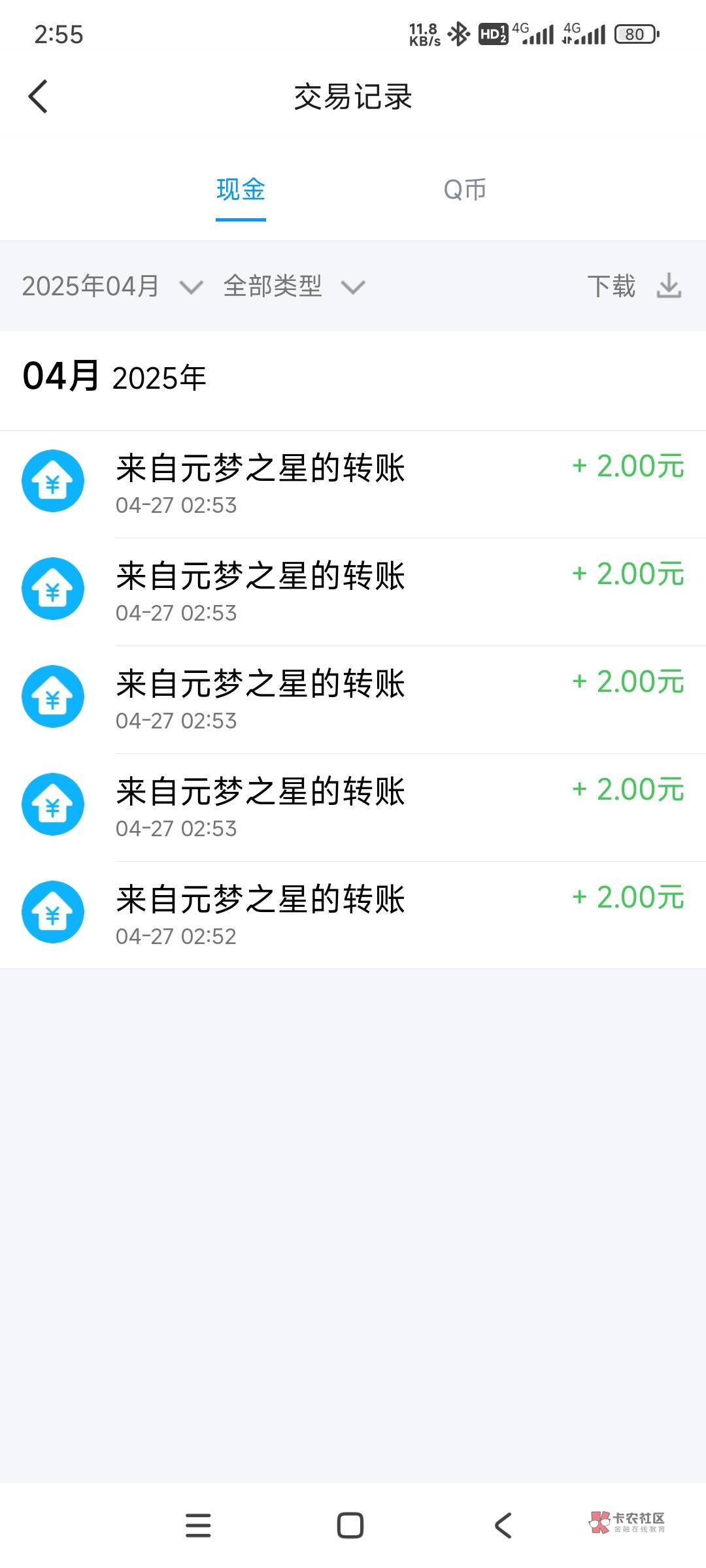This screenshot has width=706, height=1568.
Task: Go back from the 交易记录 page
Action: pyautogui.click(x=38, y=97)
